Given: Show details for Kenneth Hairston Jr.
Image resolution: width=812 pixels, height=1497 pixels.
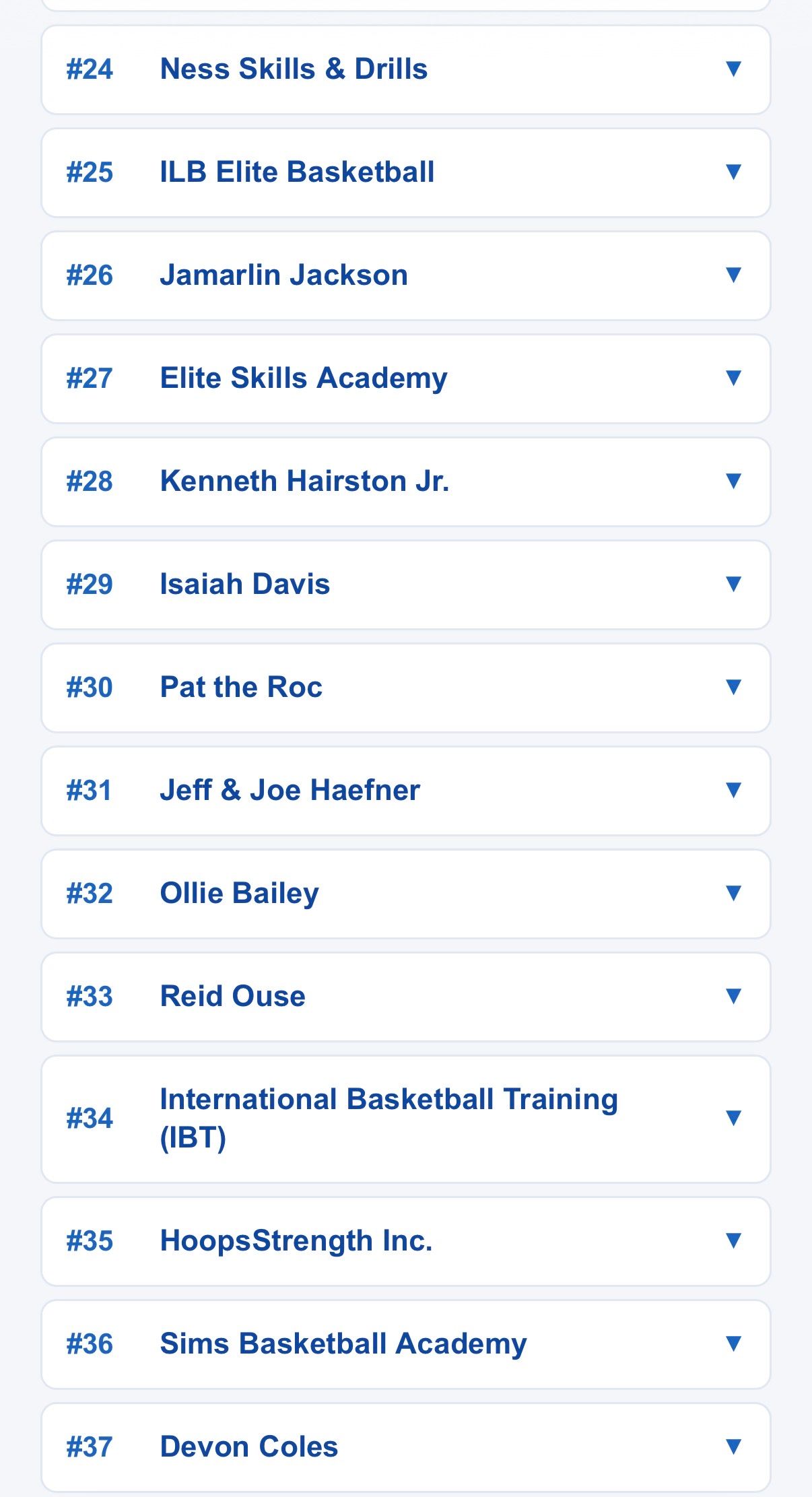Looking at the screenshot, I should [405, 481].
